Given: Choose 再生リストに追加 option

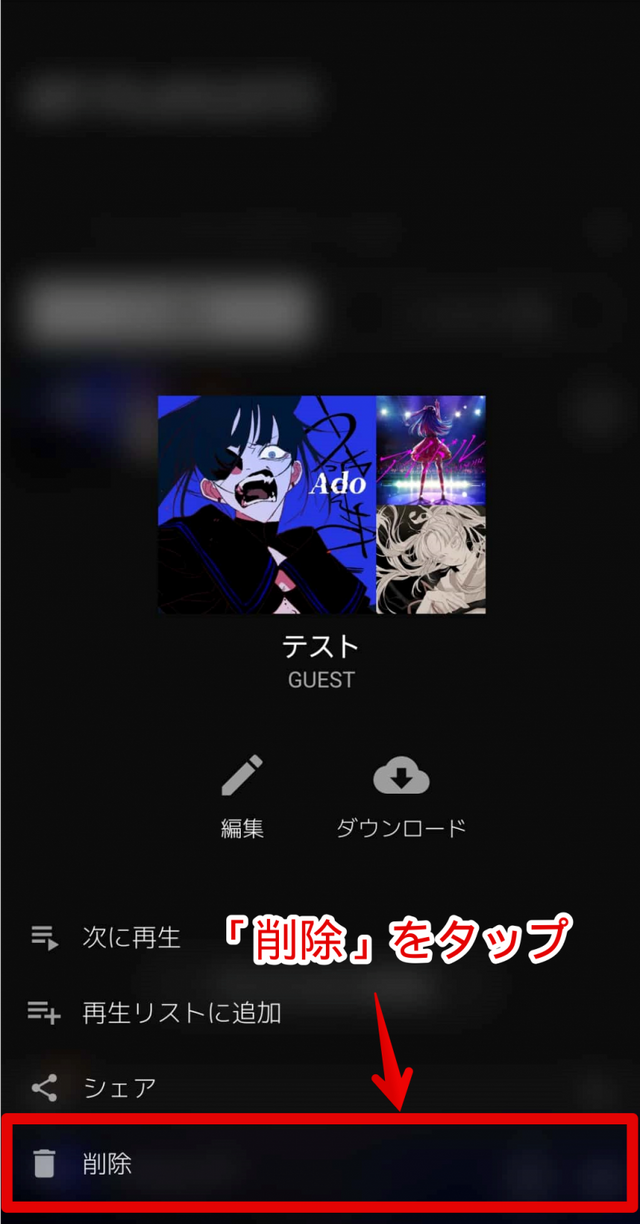Looking at the screenshot, I should pyautogui.click(x=180, y=1013).
